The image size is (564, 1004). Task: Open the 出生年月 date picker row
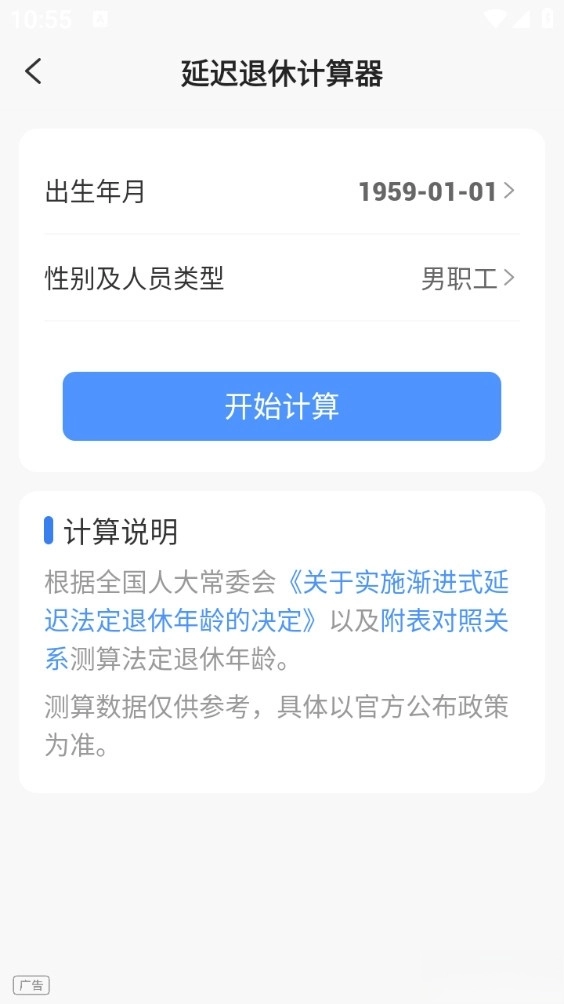(282, 191)
